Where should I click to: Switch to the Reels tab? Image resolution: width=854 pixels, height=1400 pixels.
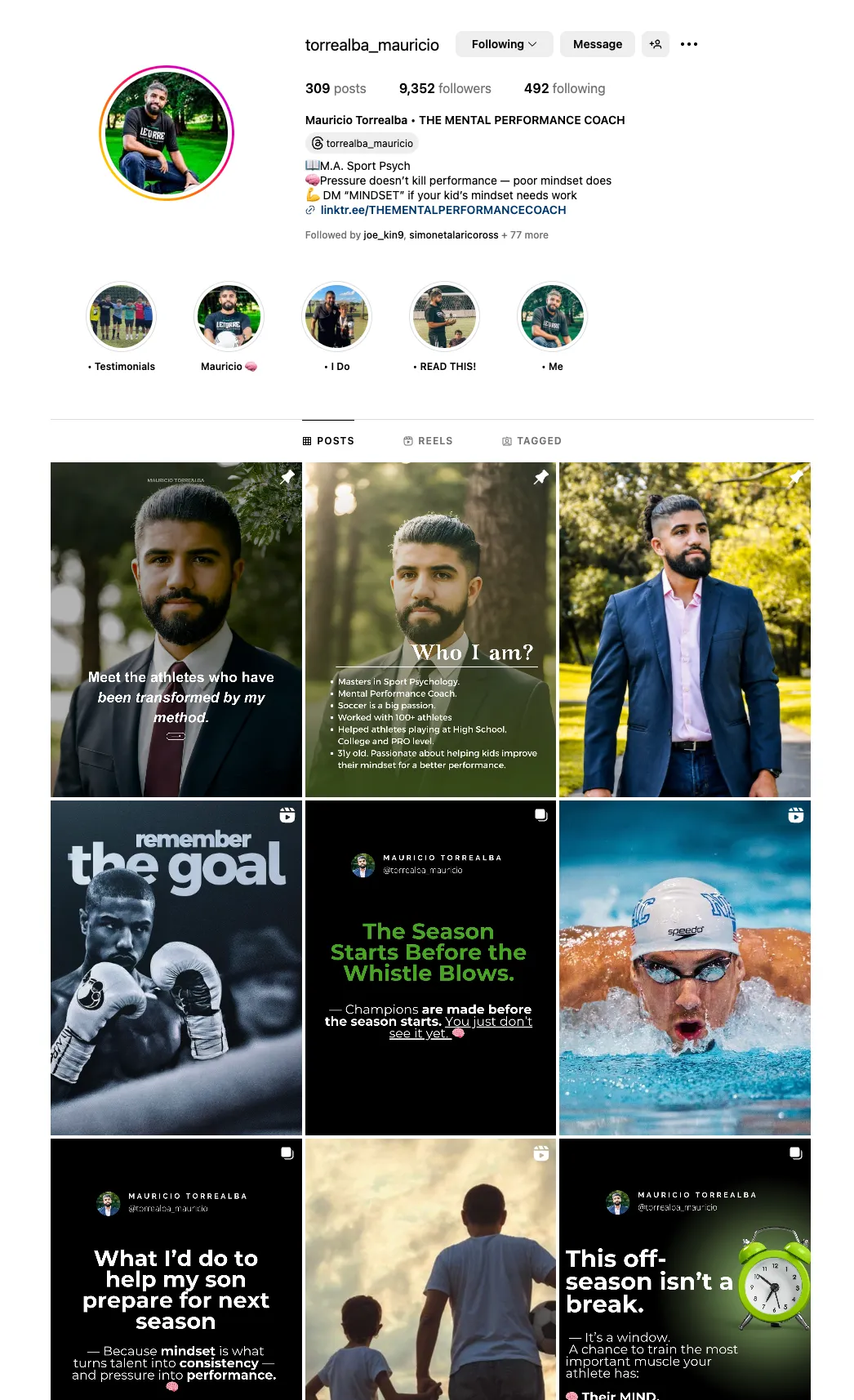pyautogui.click(x=428, y=441)
